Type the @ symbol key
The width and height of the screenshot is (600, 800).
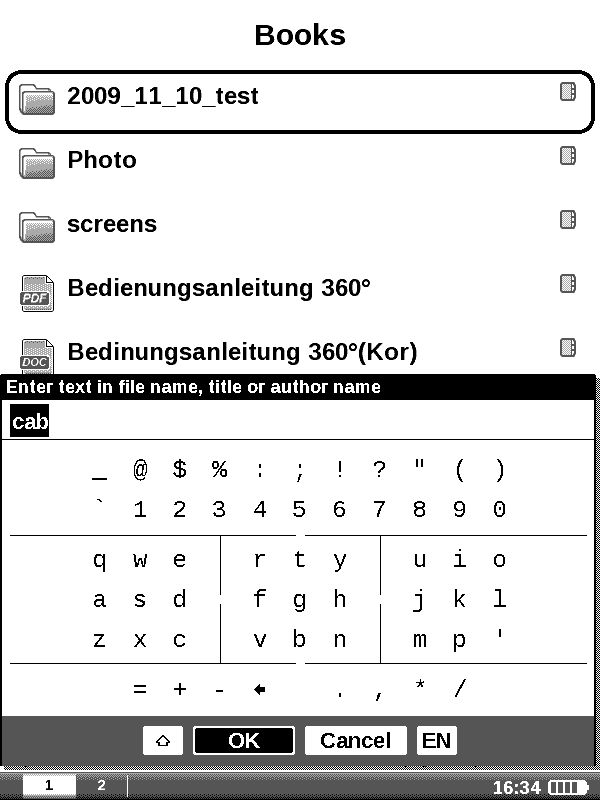tap(139, 470)
